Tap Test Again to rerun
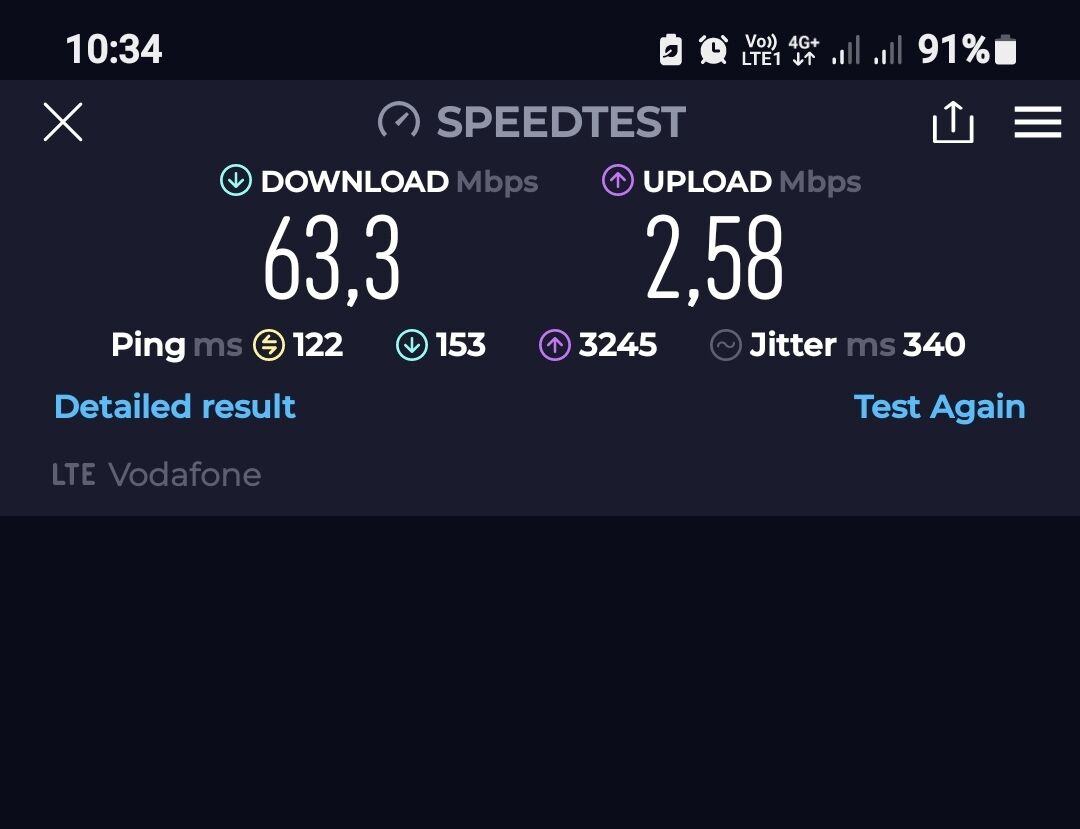Image resolution: width=1080 pixels, height=829 pixels. click(x=939, y=407)
